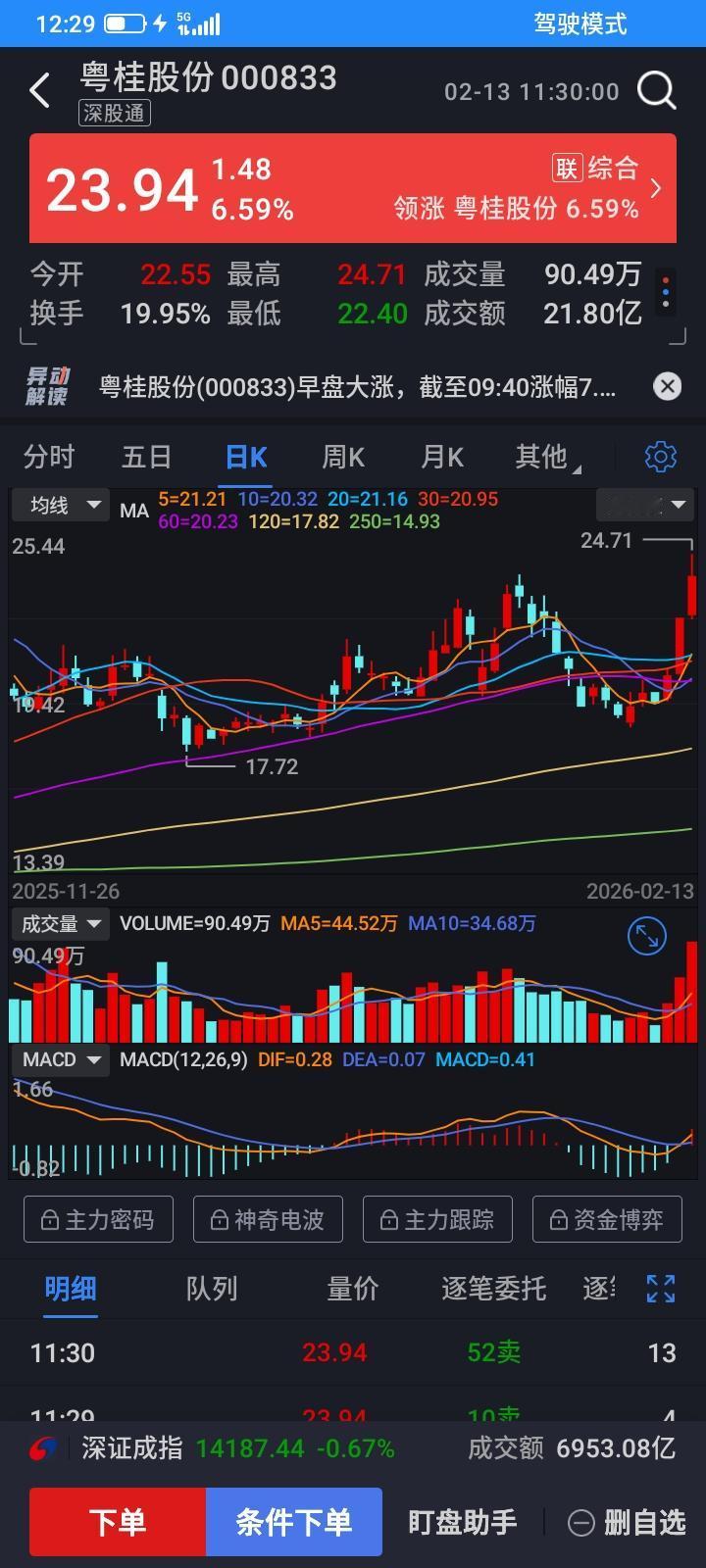The width and height of the screenshot is (706, 1568).
Task: Expand the 其他 chart type menu
Action: [x=540, y=456]
